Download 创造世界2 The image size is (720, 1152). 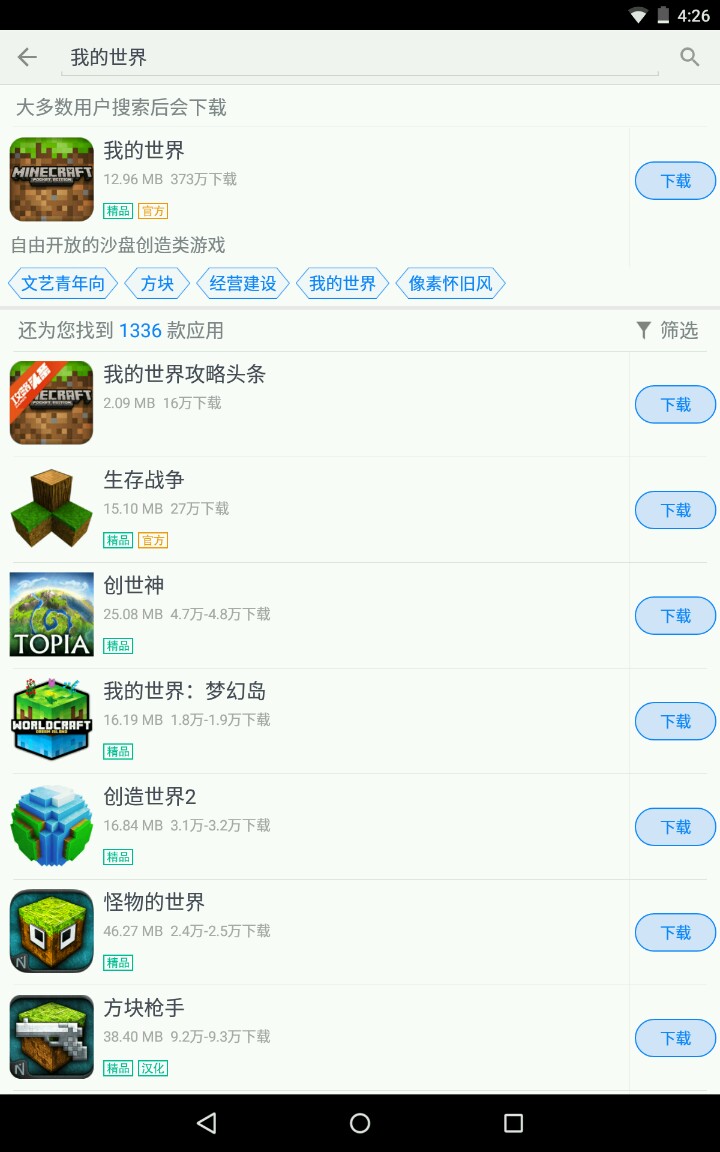[675, 827]
